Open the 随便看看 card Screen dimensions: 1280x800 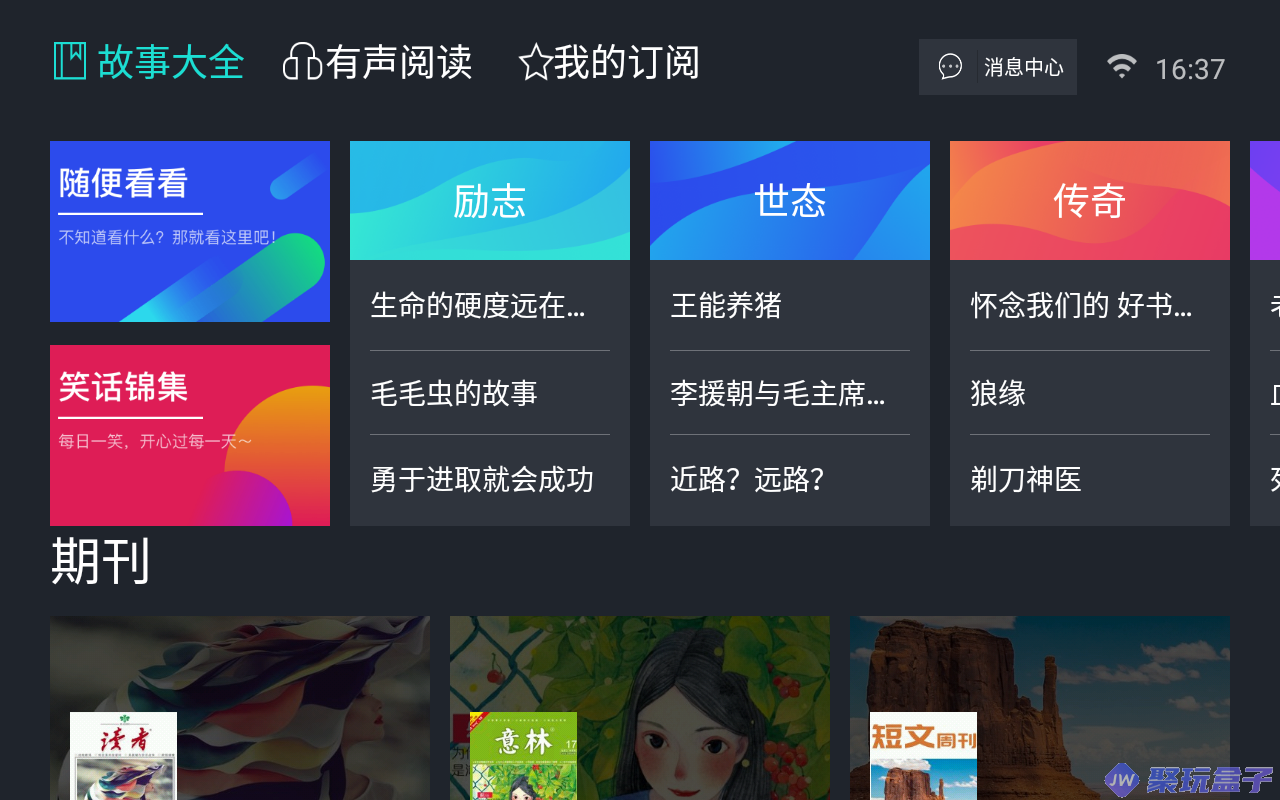[190, 231]
